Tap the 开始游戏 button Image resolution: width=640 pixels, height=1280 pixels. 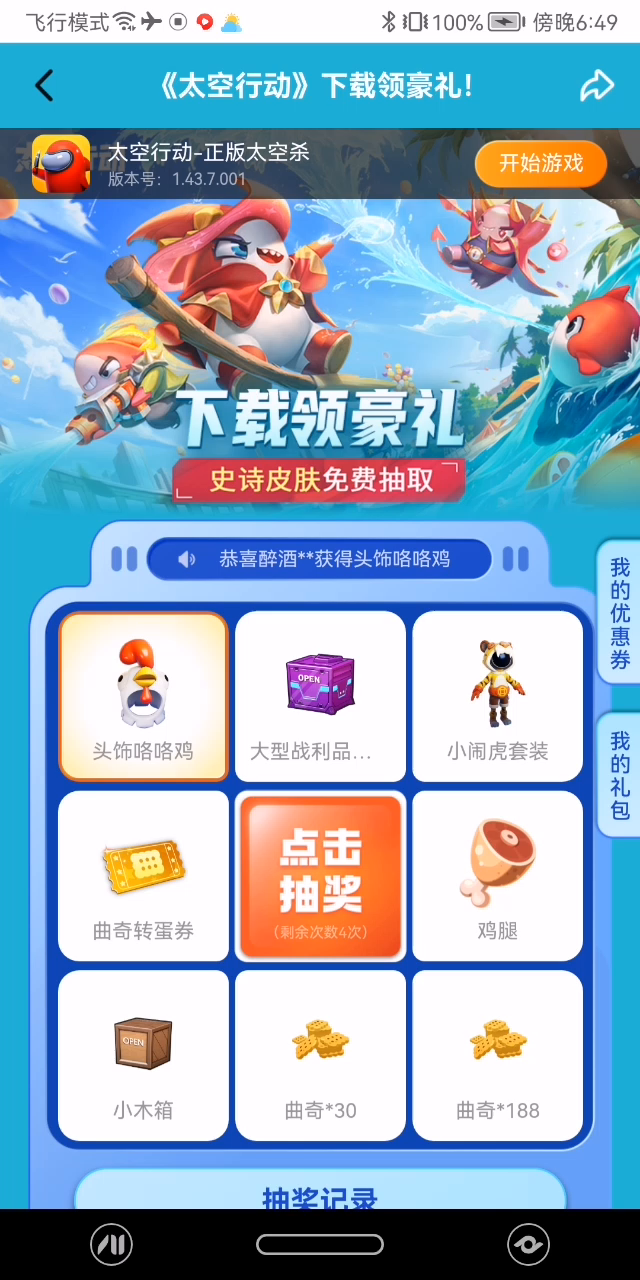tap(540, 163)
